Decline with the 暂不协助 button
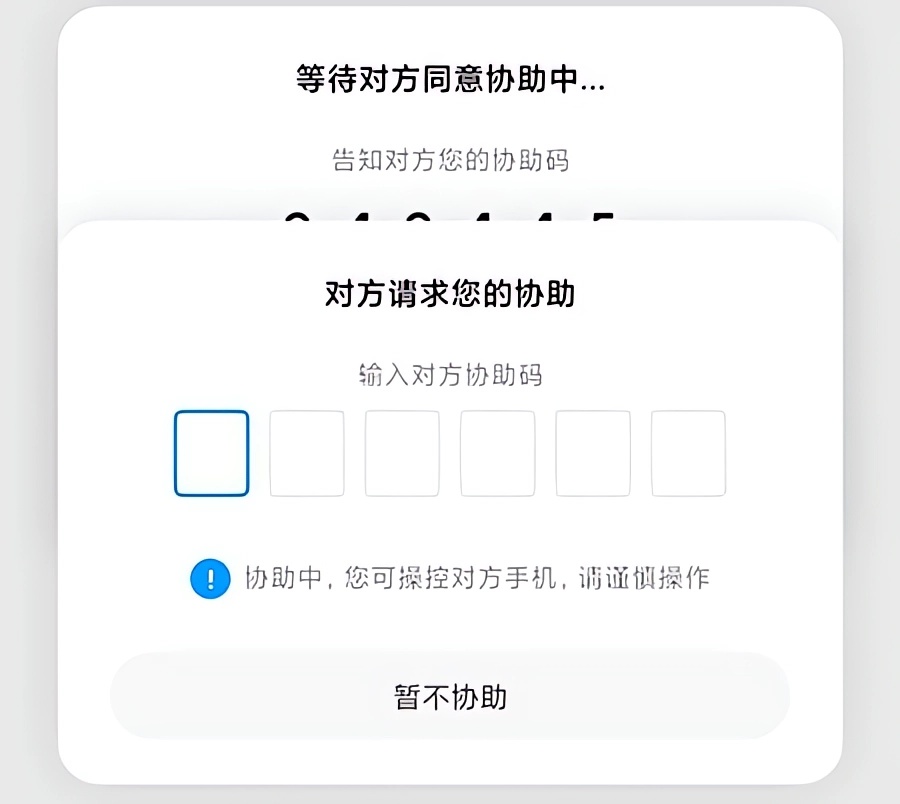 tap(450, 696)
